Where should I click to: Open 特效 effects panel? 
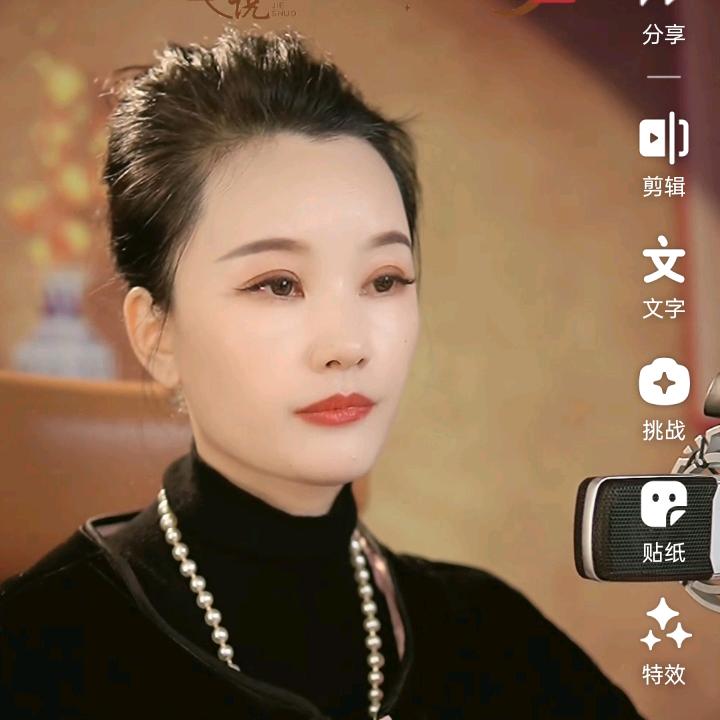664,643
